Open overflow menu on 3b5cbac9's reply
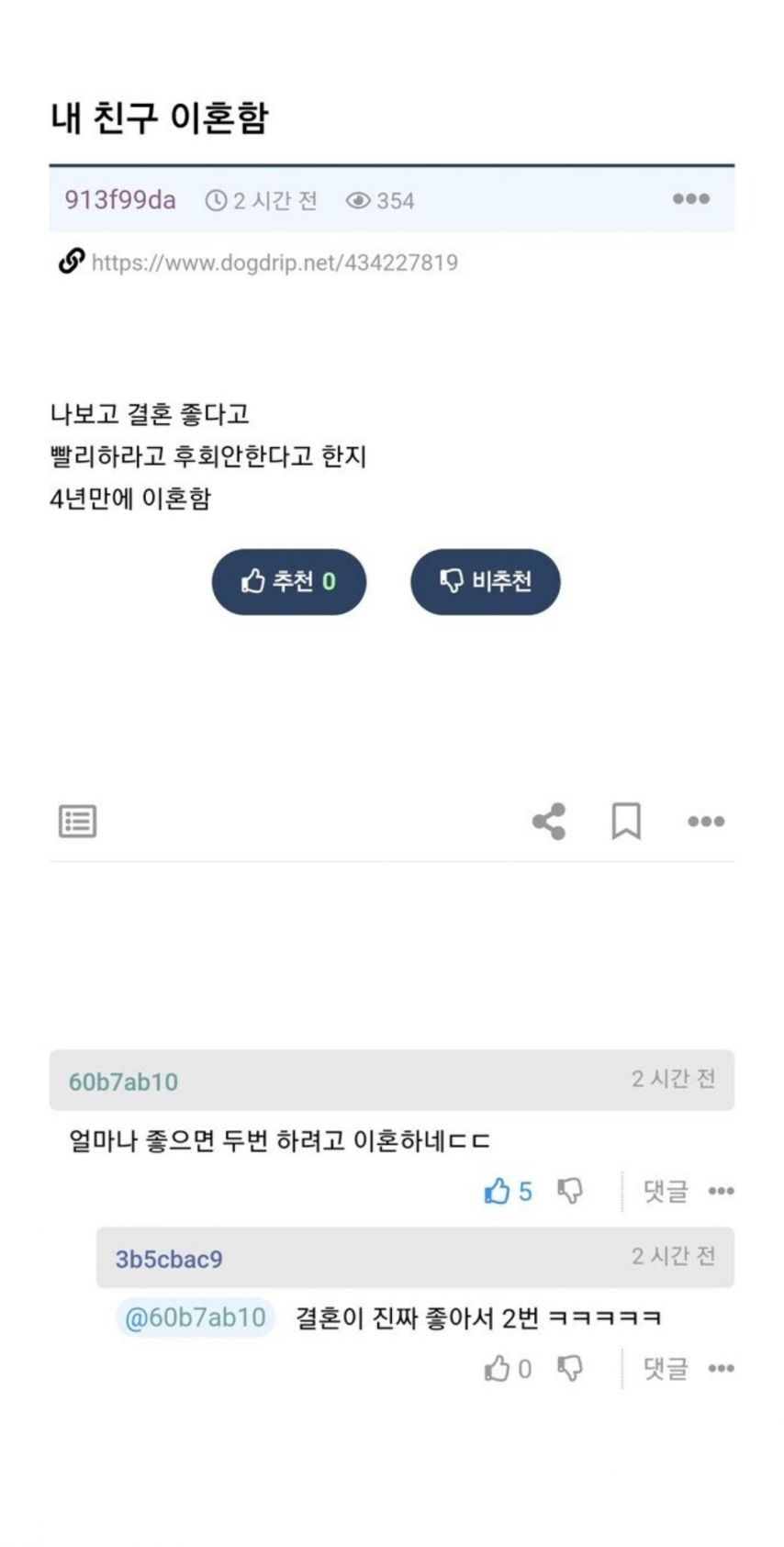Screen dimensions: 784x1547 721,1369
